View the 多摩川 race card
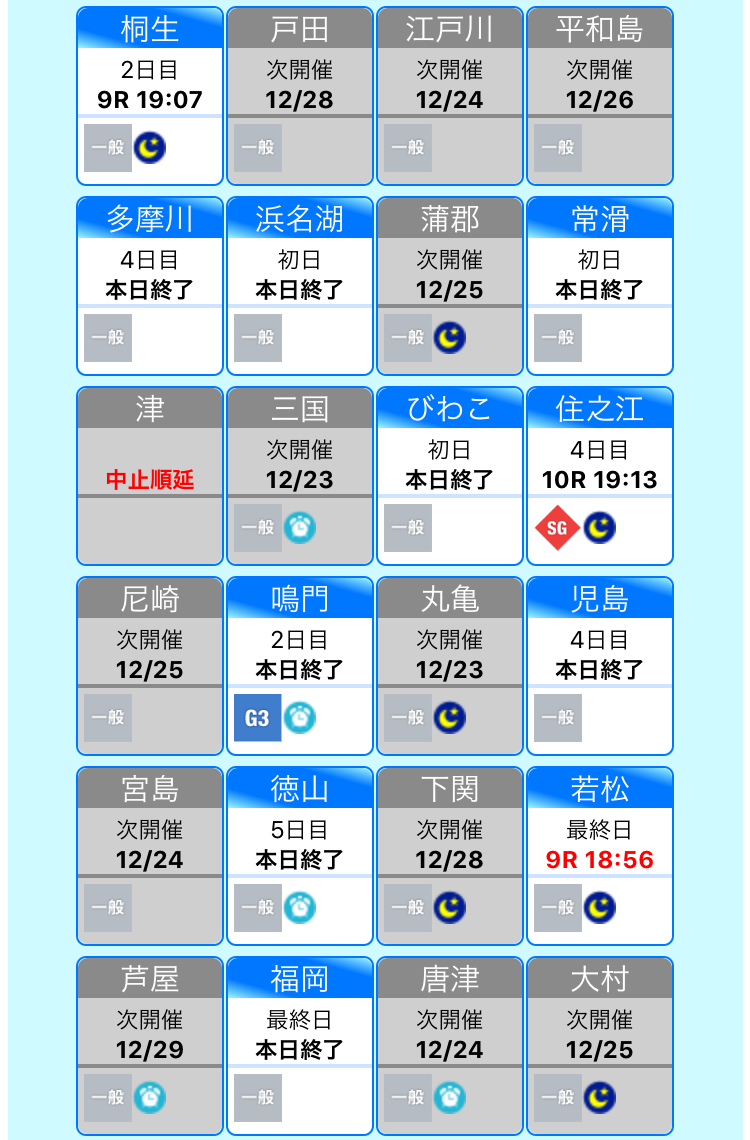The height and width of the screenshot is (1140, 750). [150, 286]
